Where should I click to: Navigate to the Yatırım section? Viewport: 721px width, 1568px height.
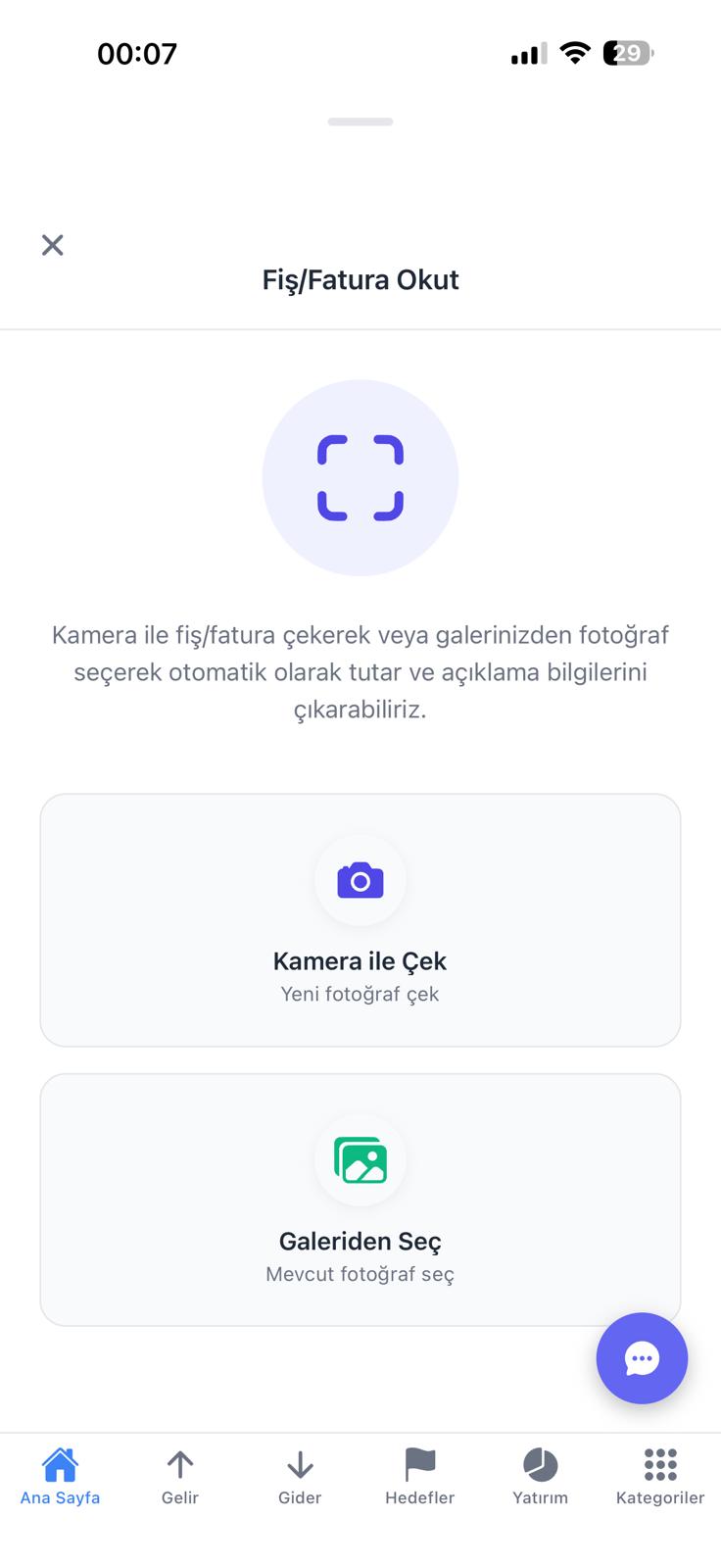[540, 1475]
